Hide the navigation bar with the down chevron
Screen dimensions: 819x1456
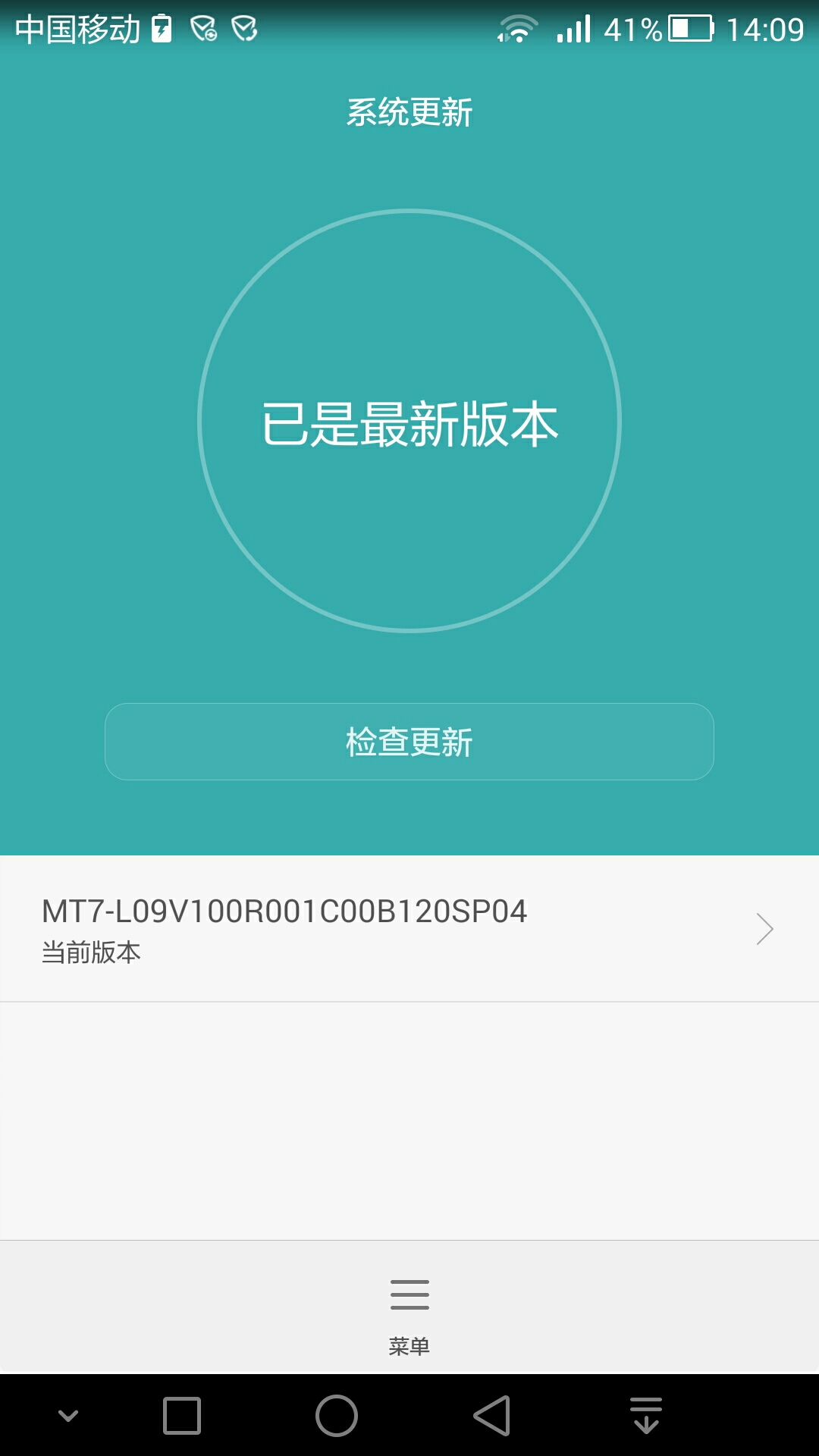[68, 1415]
